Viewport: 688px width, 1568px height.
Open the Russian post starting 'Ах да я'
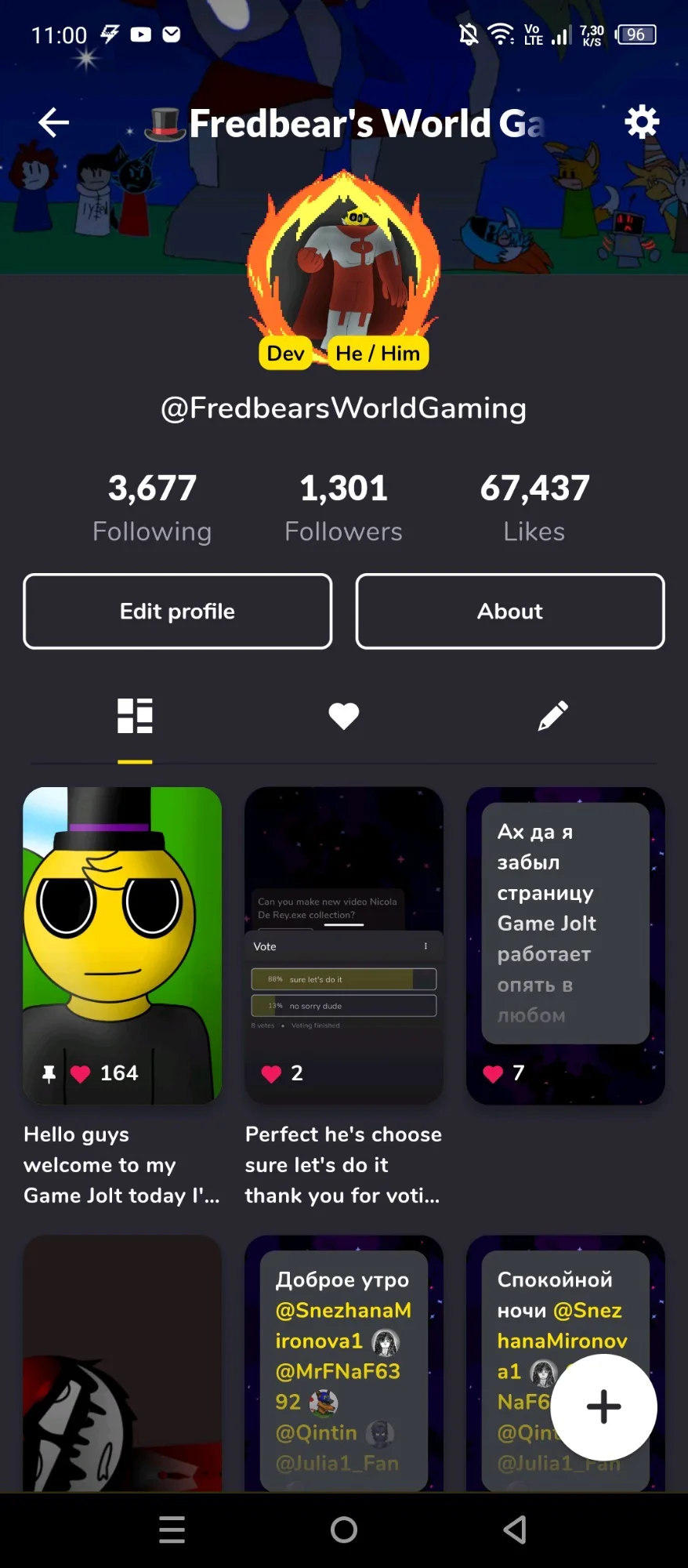pyautogui.click(x=566, y=946)
